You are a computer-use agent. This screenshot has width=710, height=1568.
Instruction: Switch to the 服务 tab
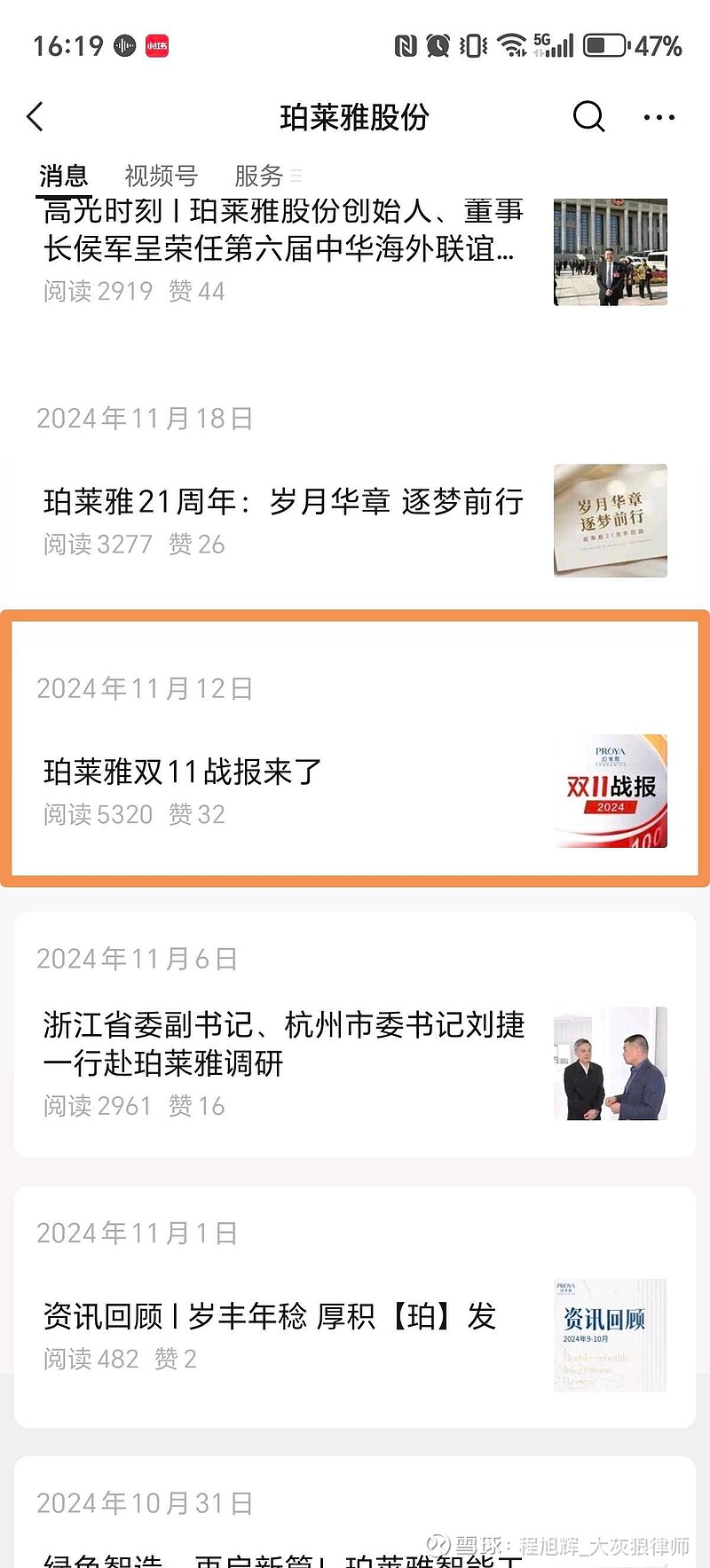[x=258, y=176]
